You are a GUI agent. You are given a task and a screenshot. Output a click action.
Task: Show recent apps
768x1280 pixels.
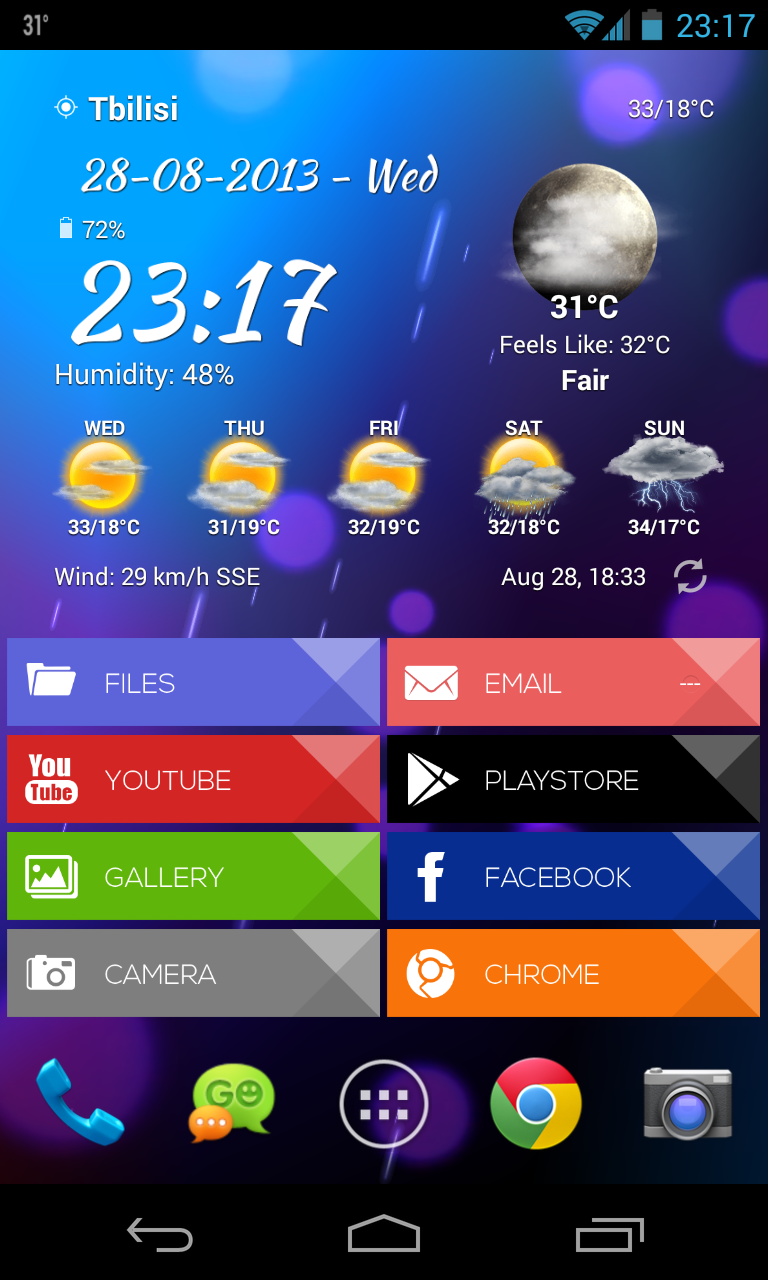point(610,1235)
